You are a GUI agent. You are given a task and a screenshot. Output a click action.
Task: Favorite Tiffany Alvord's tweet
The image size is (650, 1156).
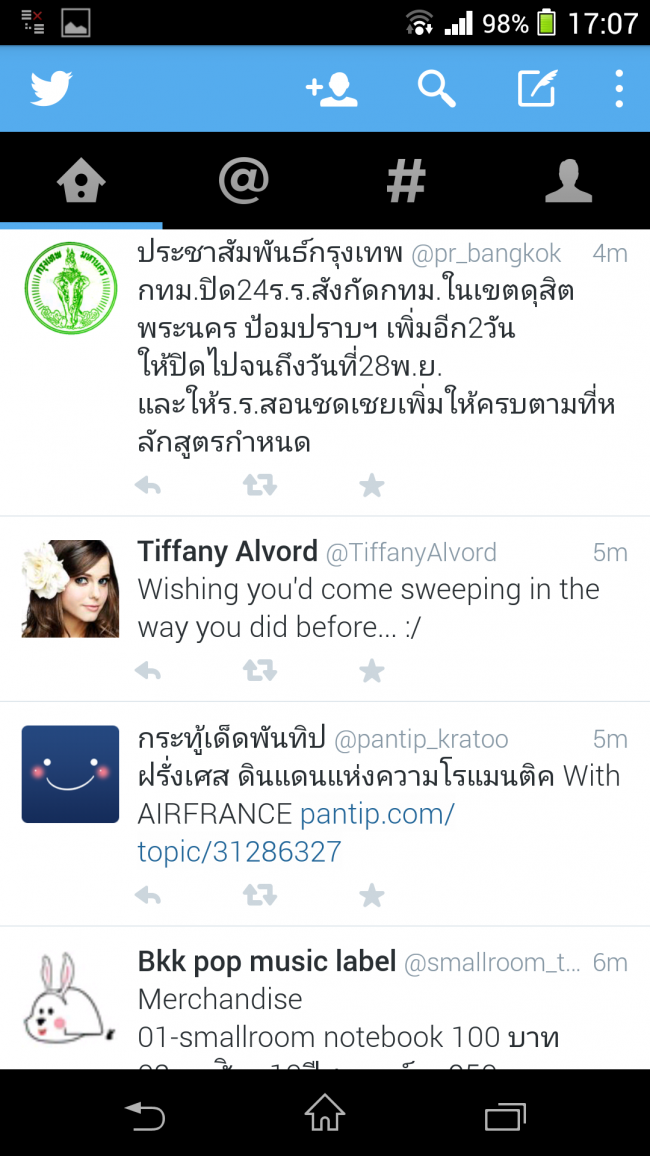[372, 670]
